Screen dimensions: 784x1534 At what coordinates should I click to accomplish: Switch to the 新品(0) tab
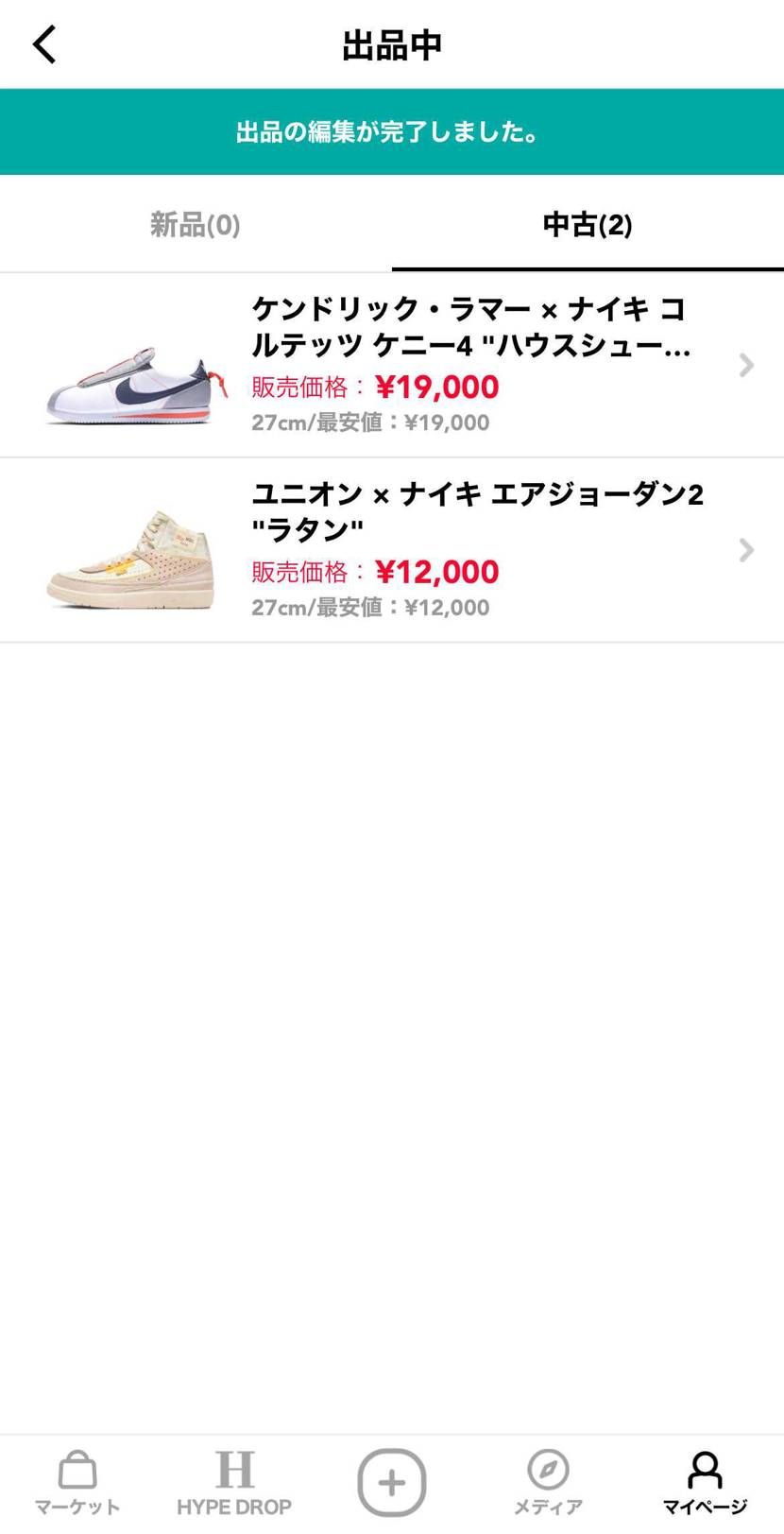(196, 225)
